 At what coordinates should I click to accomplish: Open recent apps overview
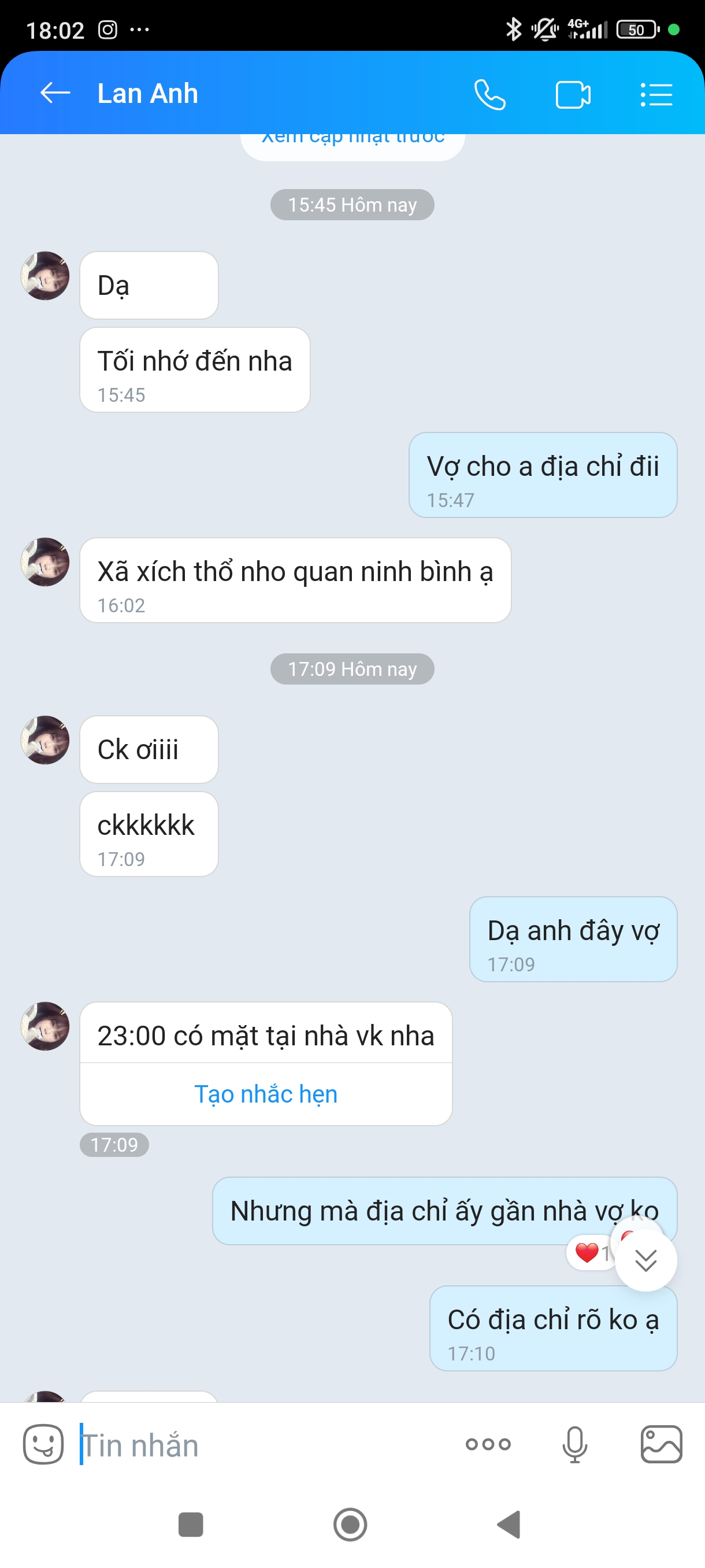click(x=190, y=1525)
